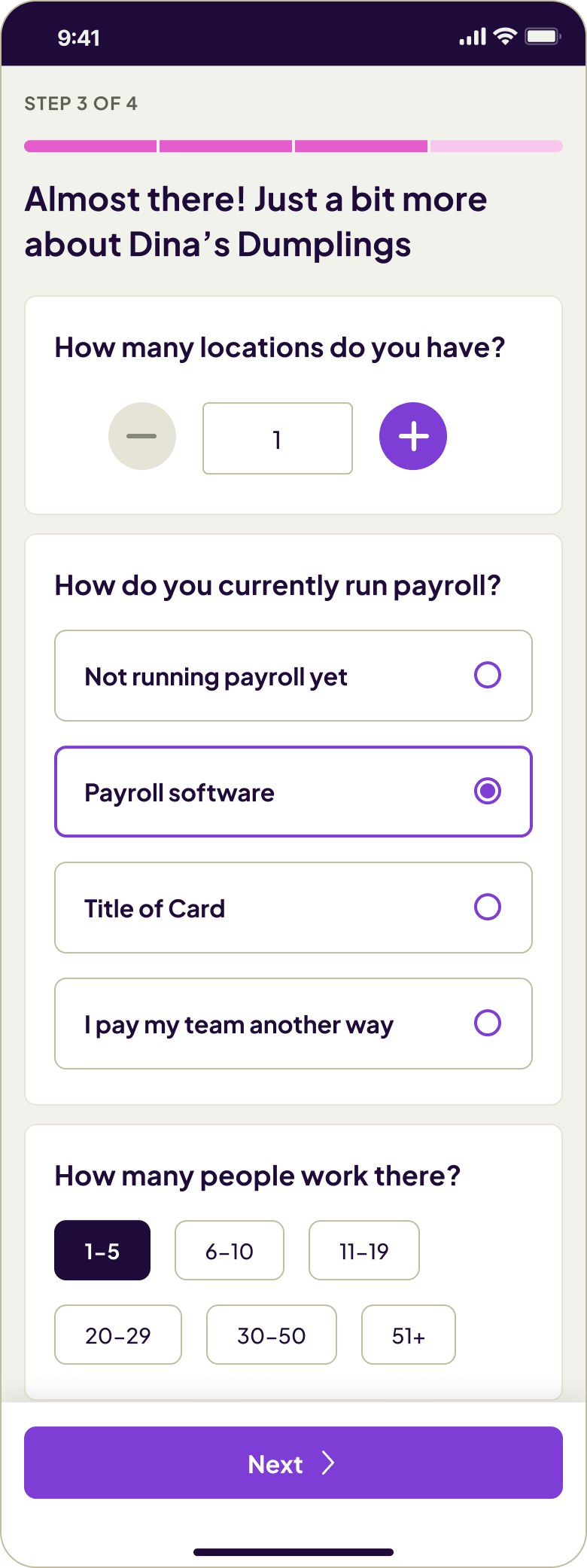Select the 1–5 people chip
The height and width of the screenshot is (1568, 587).
coord(102,1250)
